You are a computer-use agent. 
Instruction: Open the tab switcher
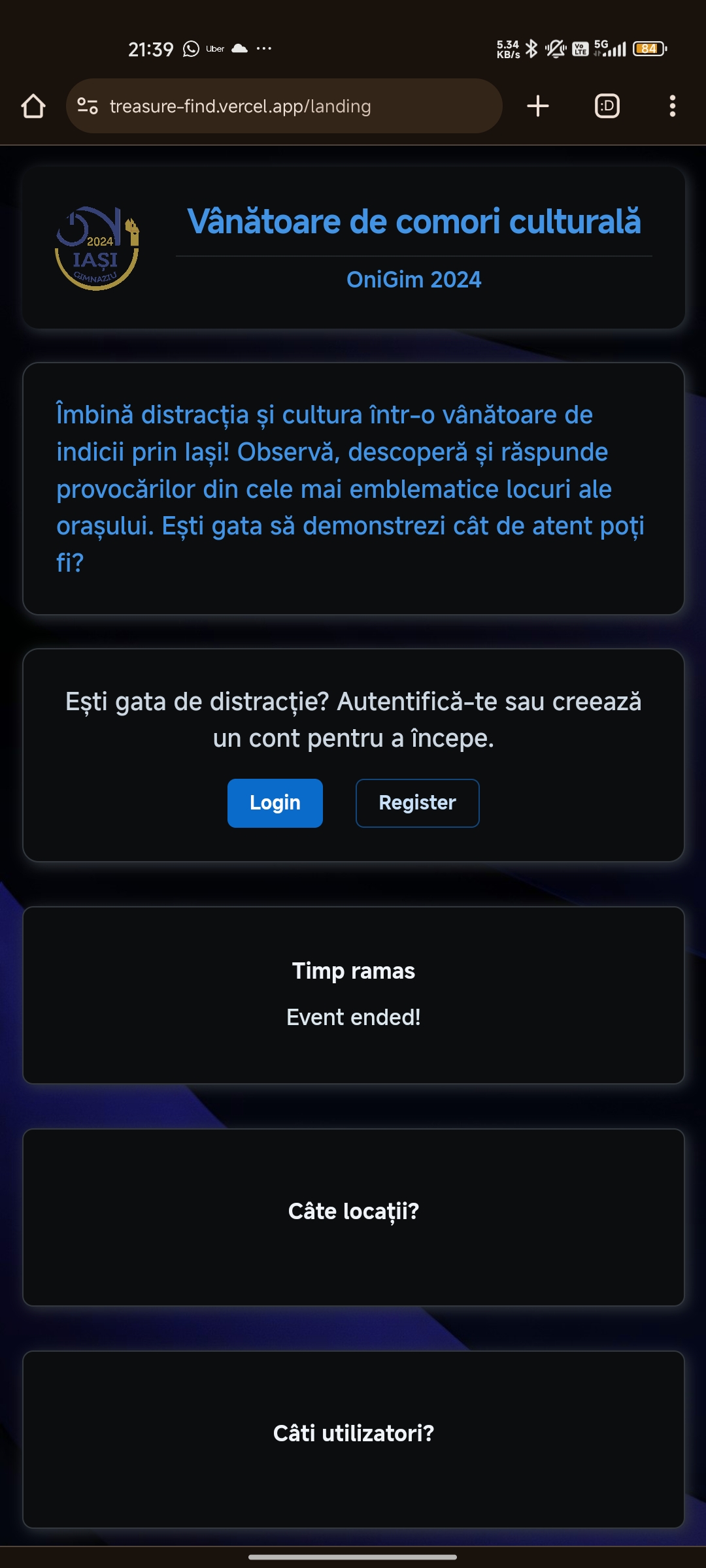pyautogui.click(x=607, y=106)
